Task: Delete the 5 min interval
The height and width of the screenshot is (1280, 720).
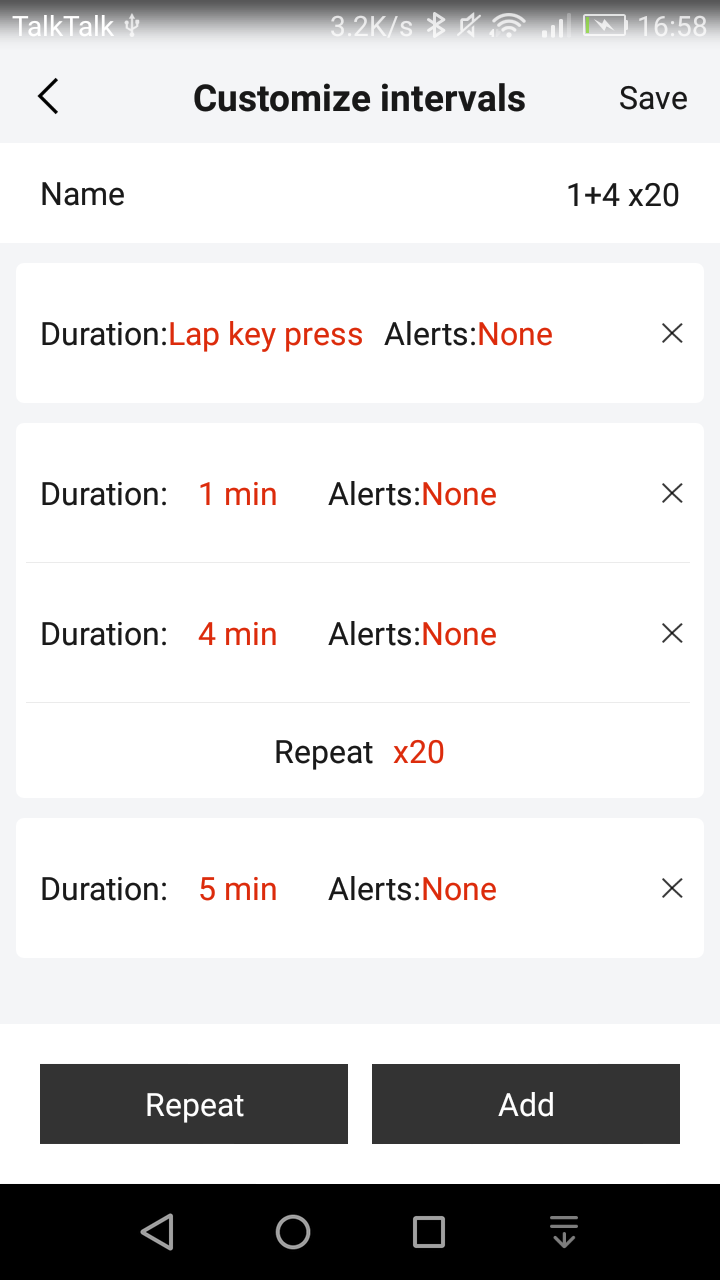Action: (x=672, y=888)
